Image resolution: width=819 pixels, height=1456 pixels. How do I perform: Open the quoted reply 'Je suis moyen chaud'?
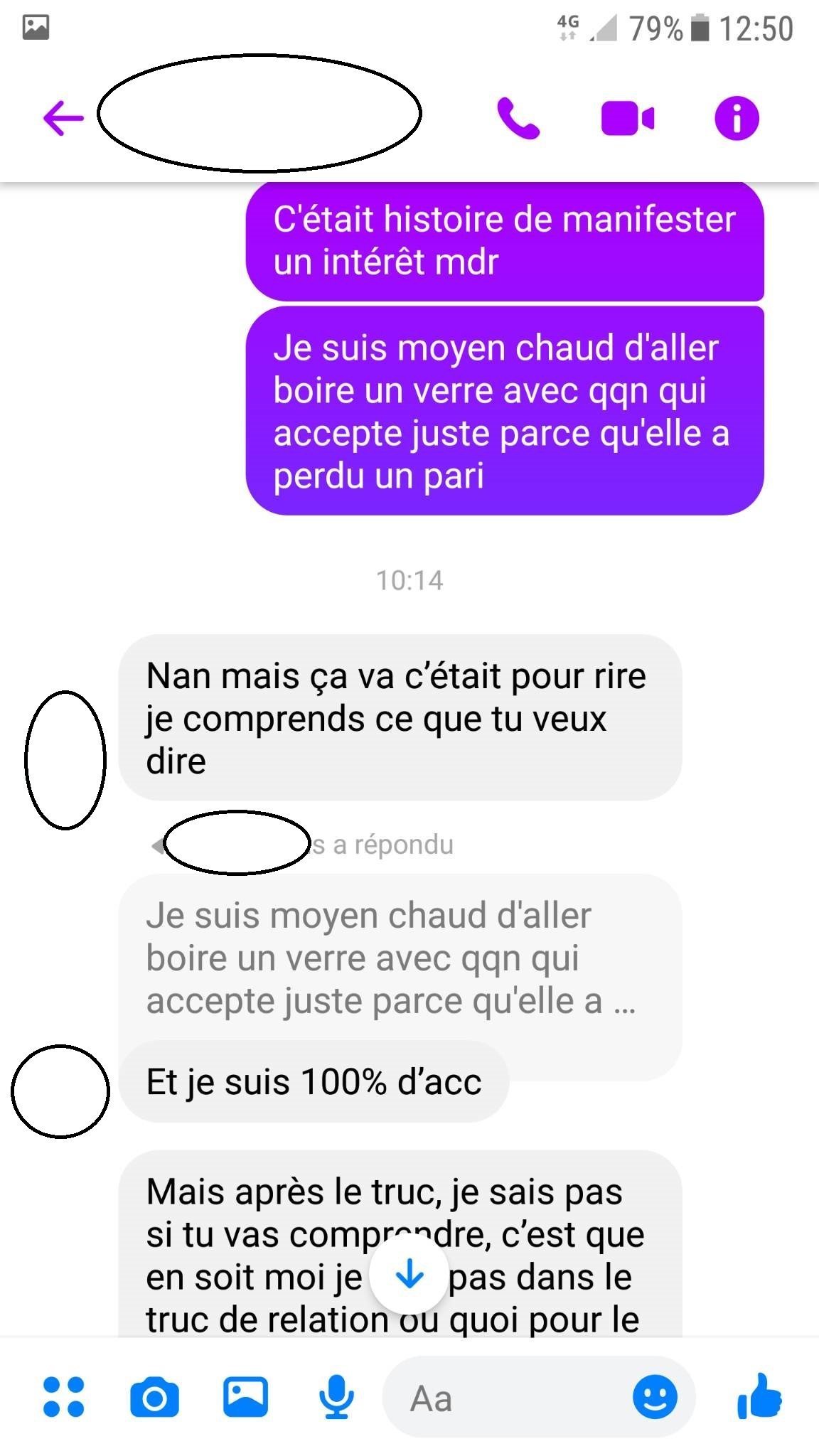(x=390, y=957)
